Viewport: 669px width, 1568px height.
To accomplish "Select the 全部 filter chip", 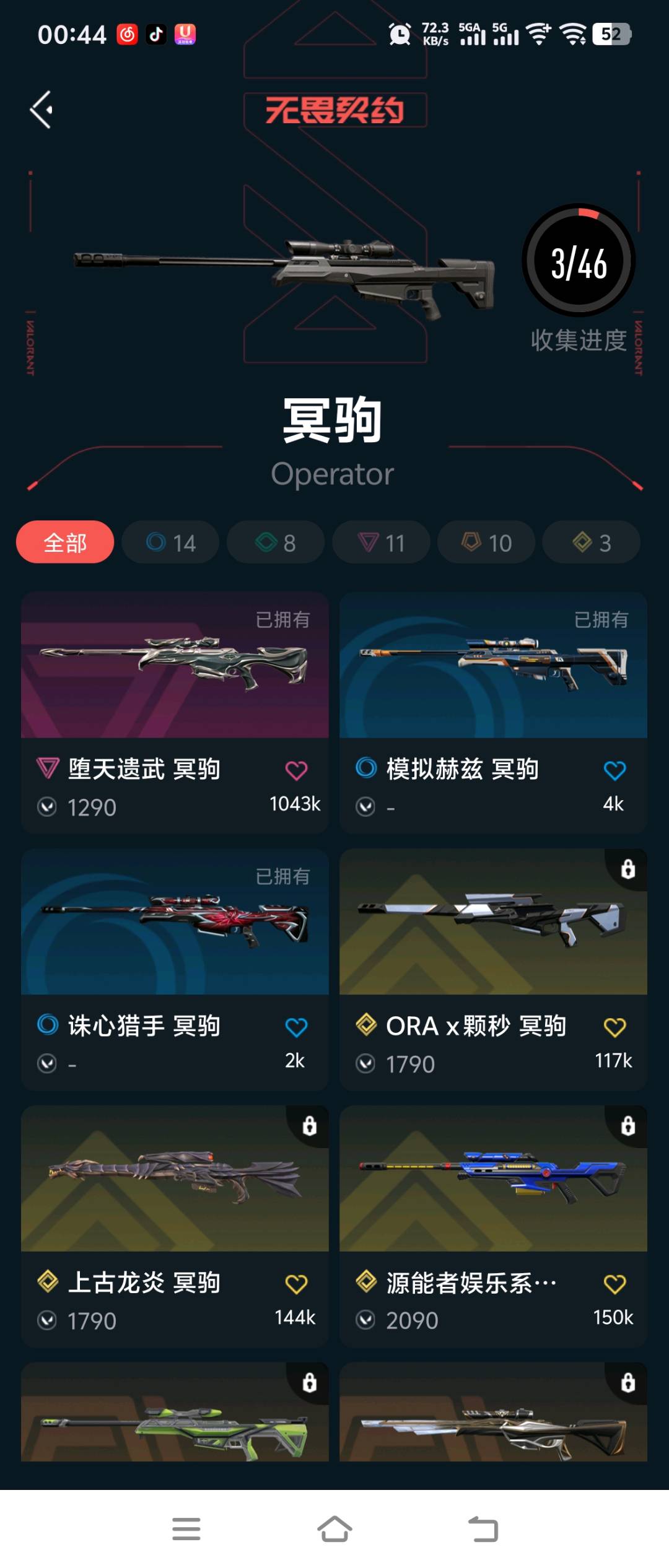I will 65,542.
